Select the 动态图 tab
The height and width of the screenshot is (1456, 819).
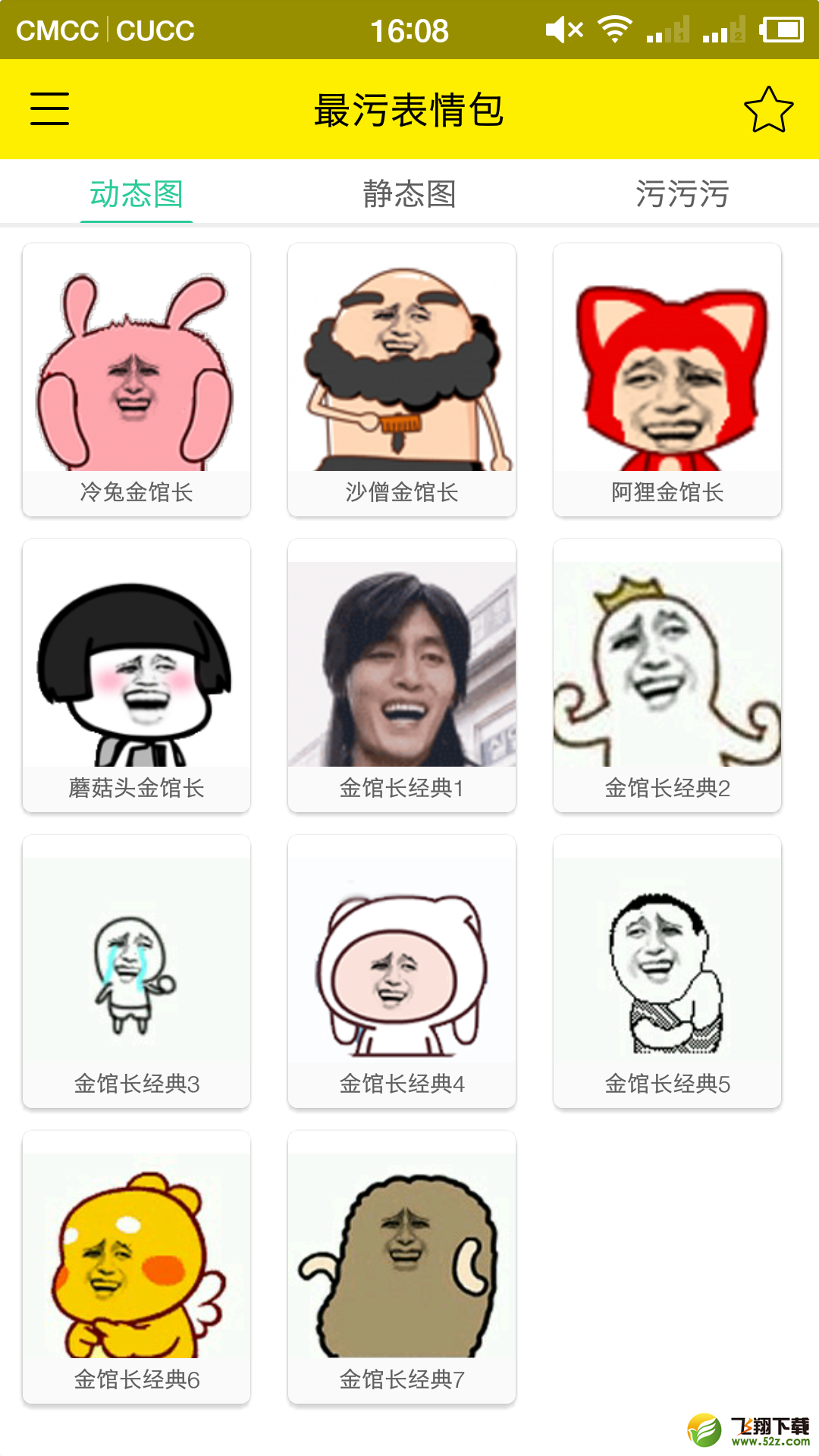[136, 194]
